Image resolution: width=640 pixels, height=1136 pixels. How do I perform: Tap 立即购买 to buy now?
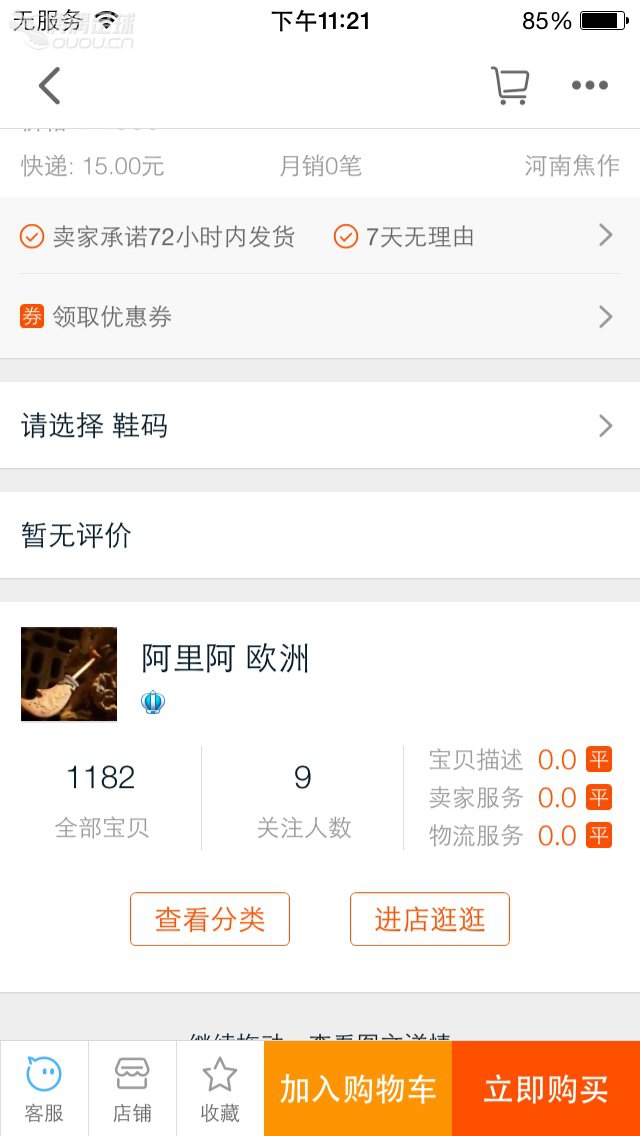tap(546, 1088)
